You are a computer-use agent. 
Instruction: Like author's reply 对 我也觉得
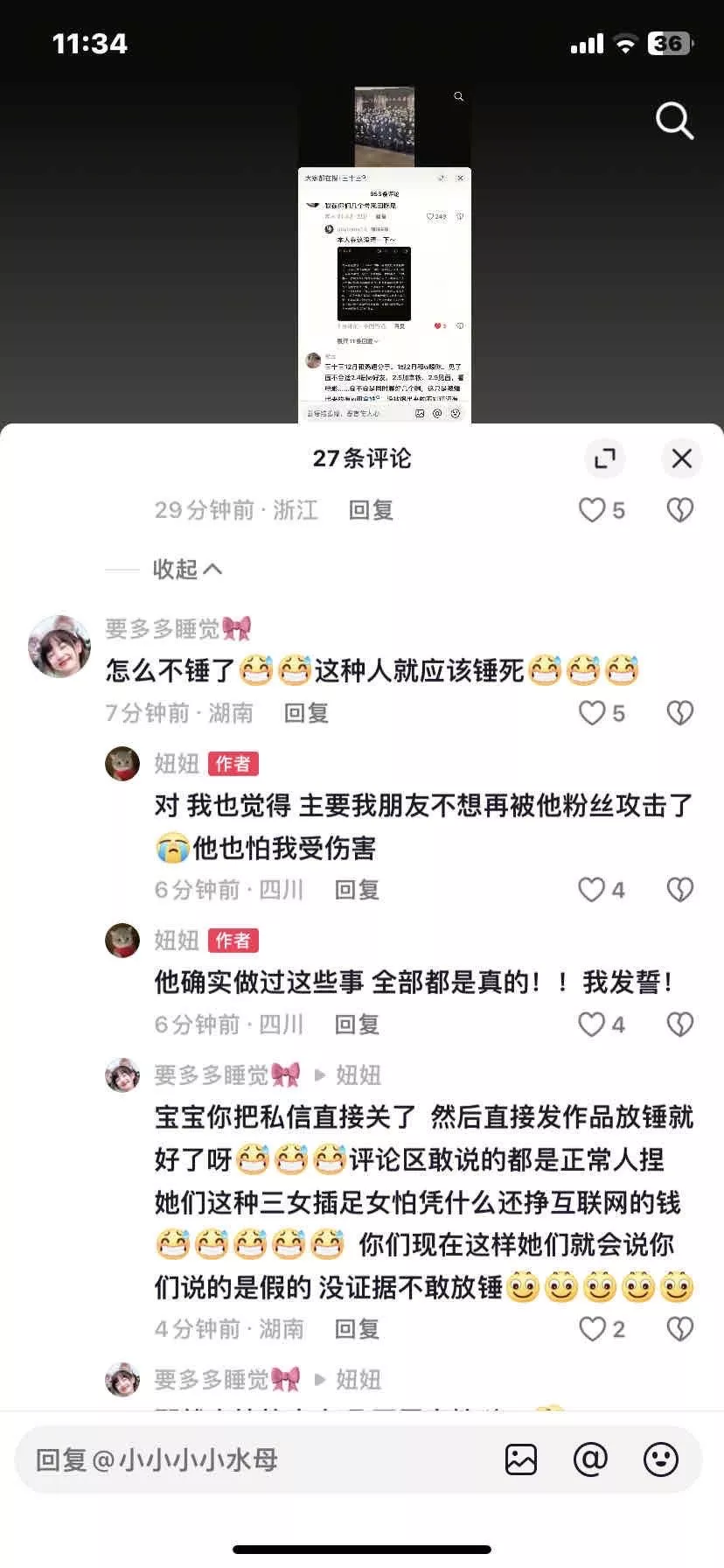[602, 890]
